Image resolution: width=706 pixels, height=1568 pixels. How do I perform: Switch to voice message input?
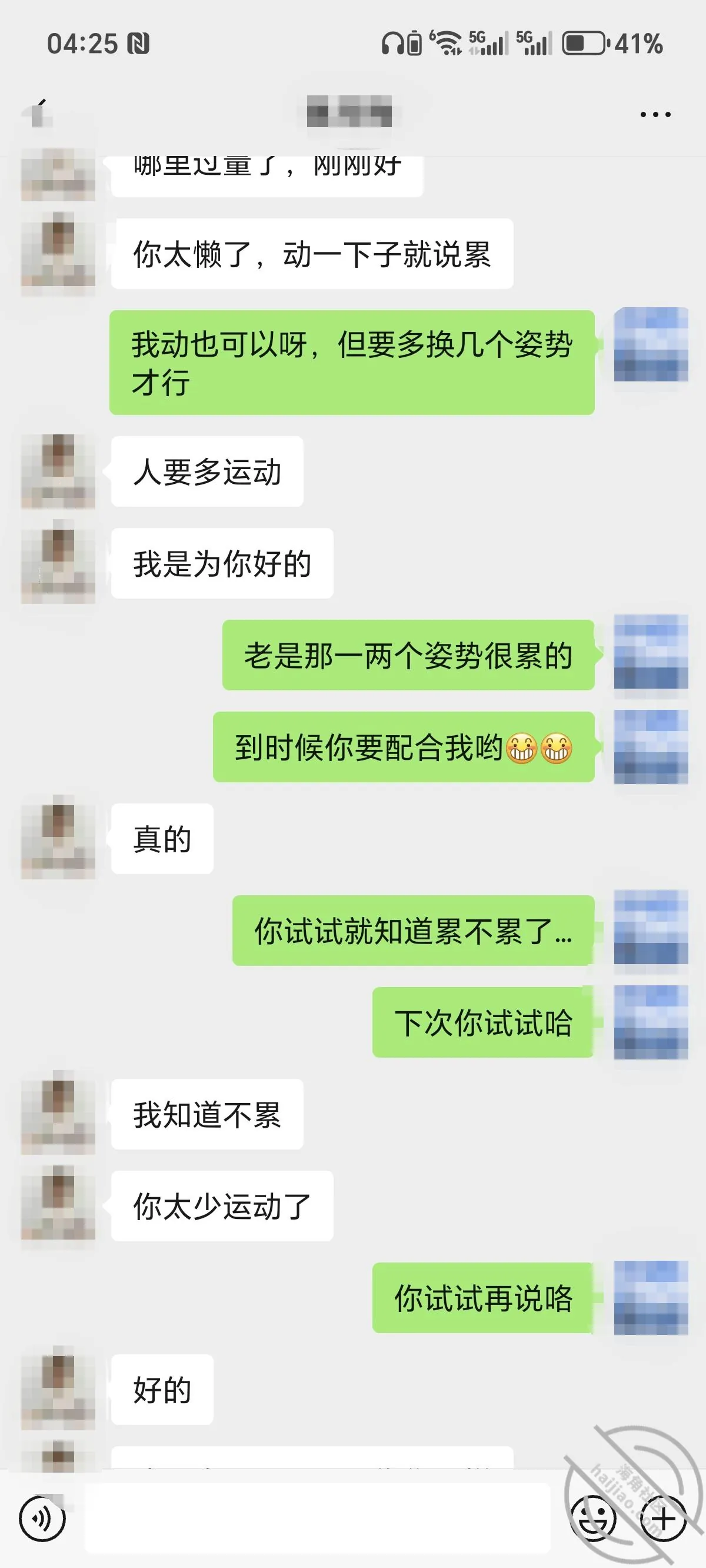pyautogui.click(x=42, y=1519)
